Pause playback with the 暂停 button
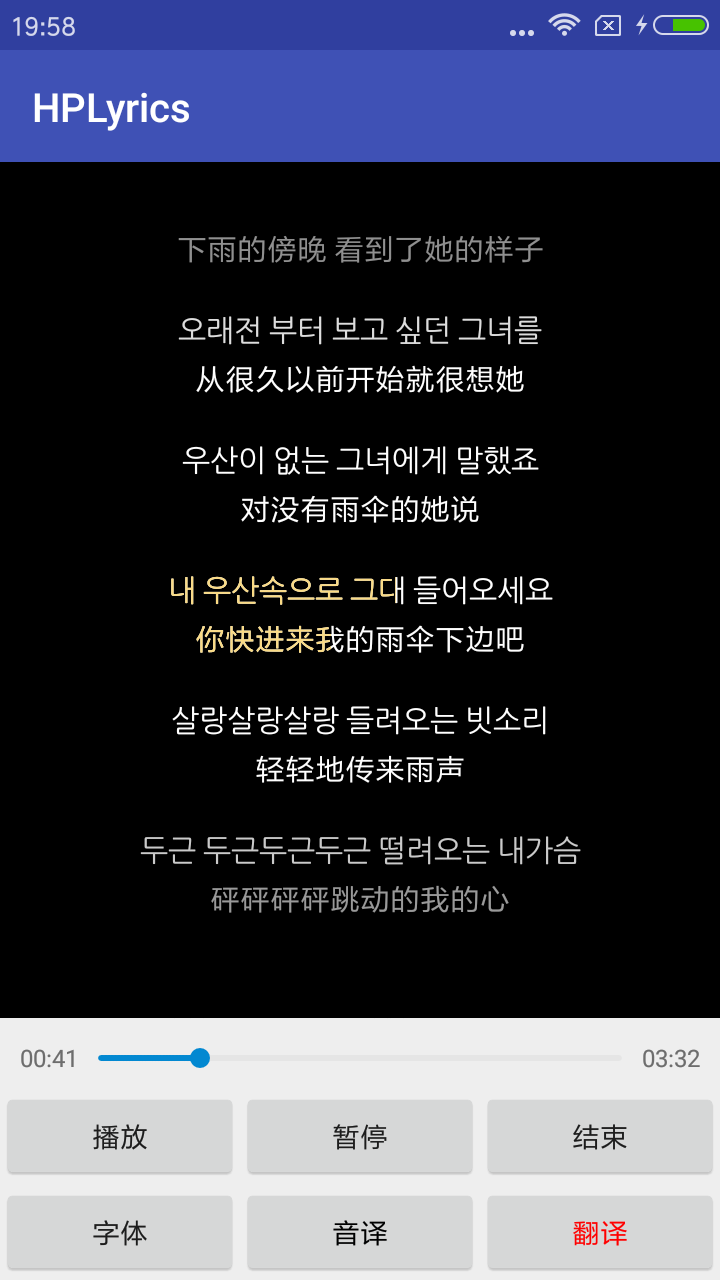The height and width of the screenshot is (1280, 720). 360,1137
